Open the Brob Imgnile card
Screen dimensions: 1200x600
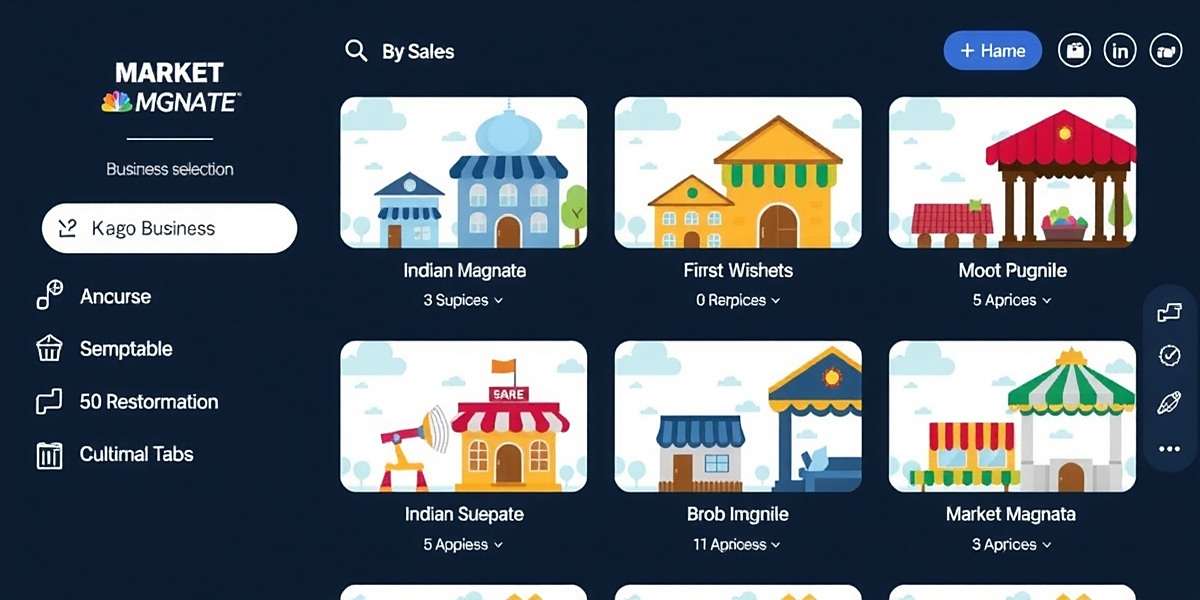tap(738, 416)
